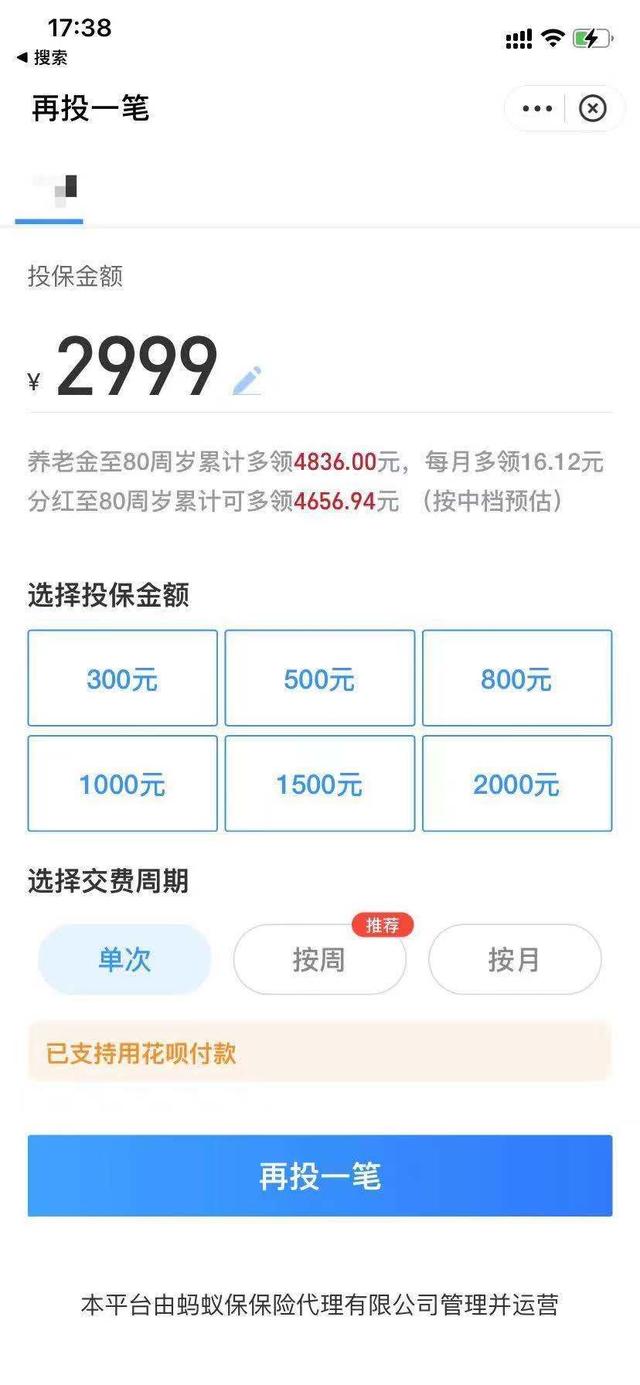This screenshot has width=640, height=1385.
Task: Open the mini-program three-dot menu
Action: (537, 108)
